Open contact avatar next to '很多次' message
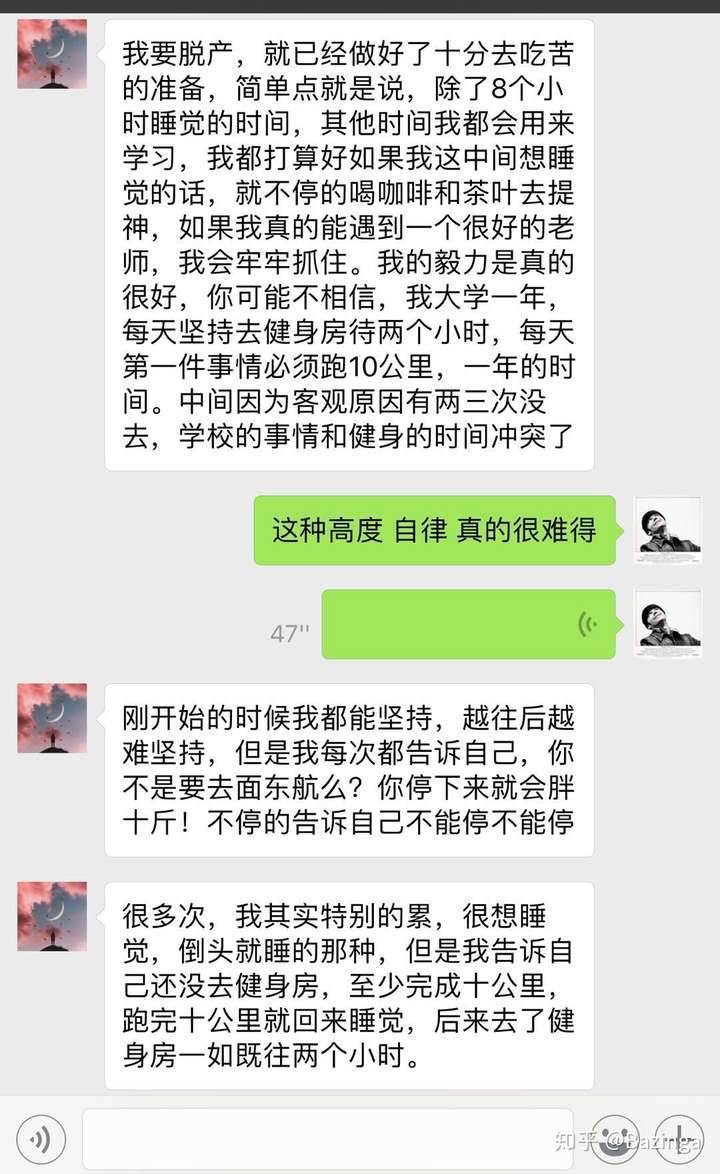Screen dimensions: 720x1174 pyautogui.click(x=52, y=916)
